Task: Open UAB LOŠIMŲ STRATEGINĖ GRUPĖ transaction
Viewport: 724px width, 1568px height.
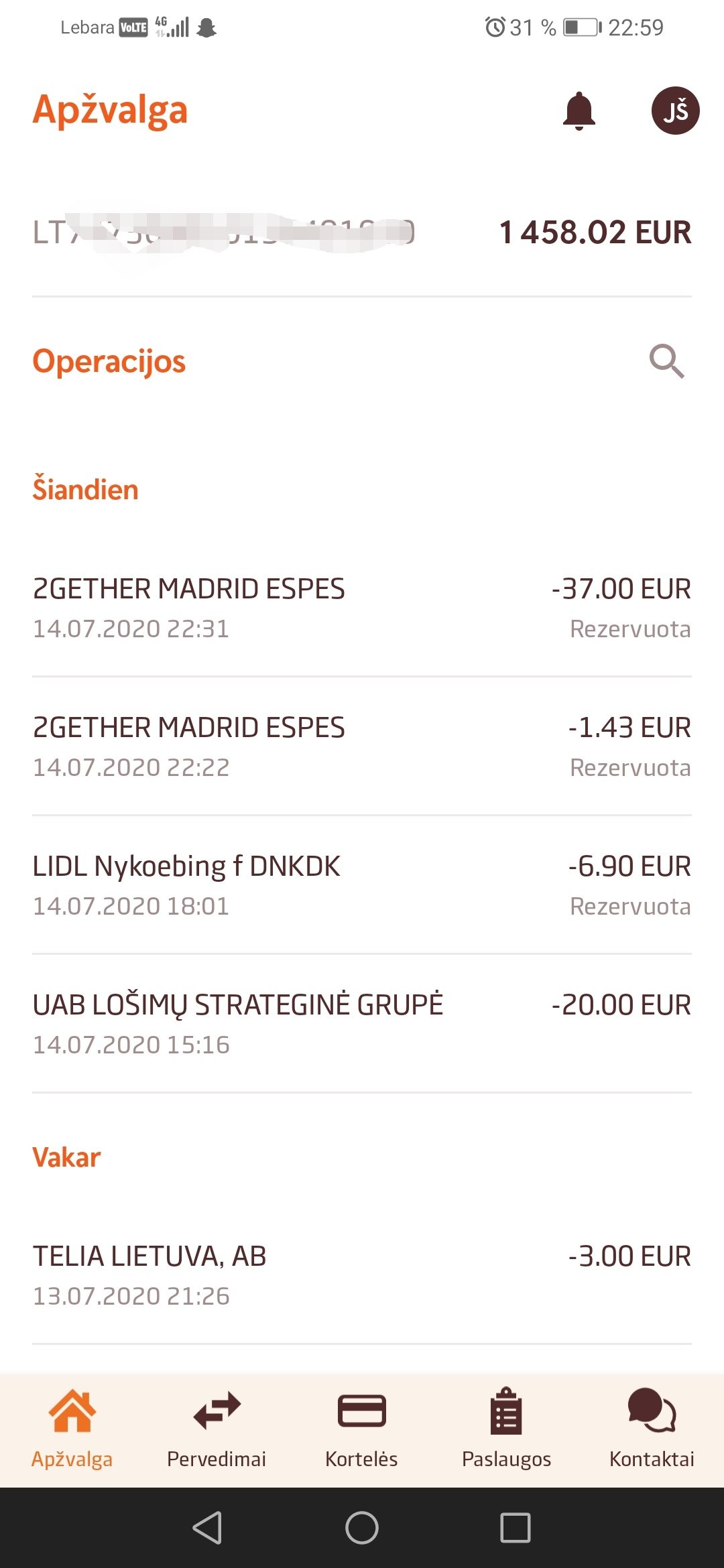Action: [x=362, y=1024]
